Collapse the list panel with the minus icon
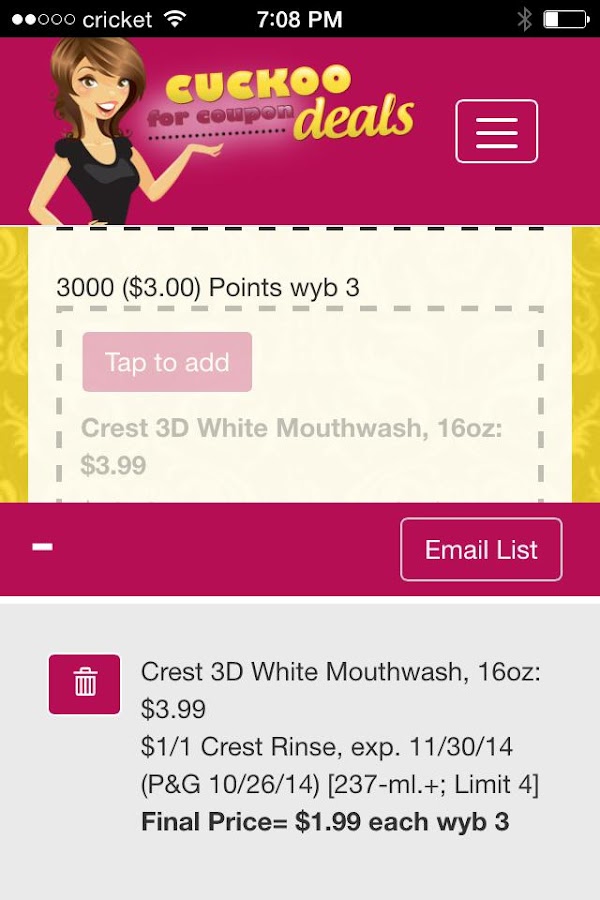 pyautogui.click(x=42, y=547)
